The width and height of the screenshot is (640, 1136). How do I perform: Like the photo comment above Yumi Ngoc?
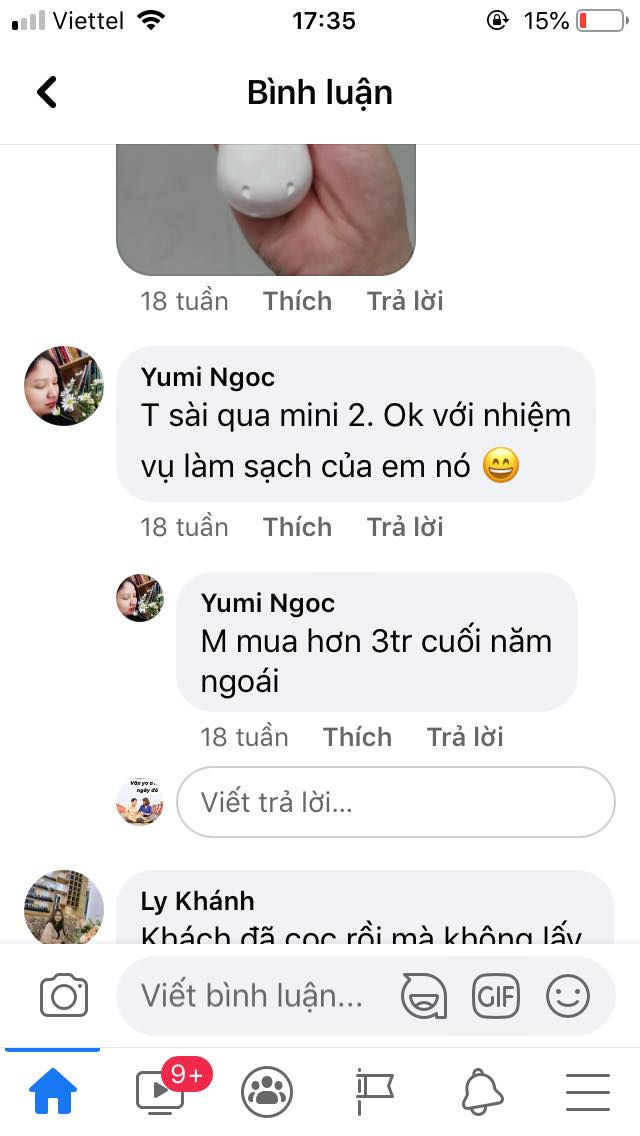tap(297, 301)
